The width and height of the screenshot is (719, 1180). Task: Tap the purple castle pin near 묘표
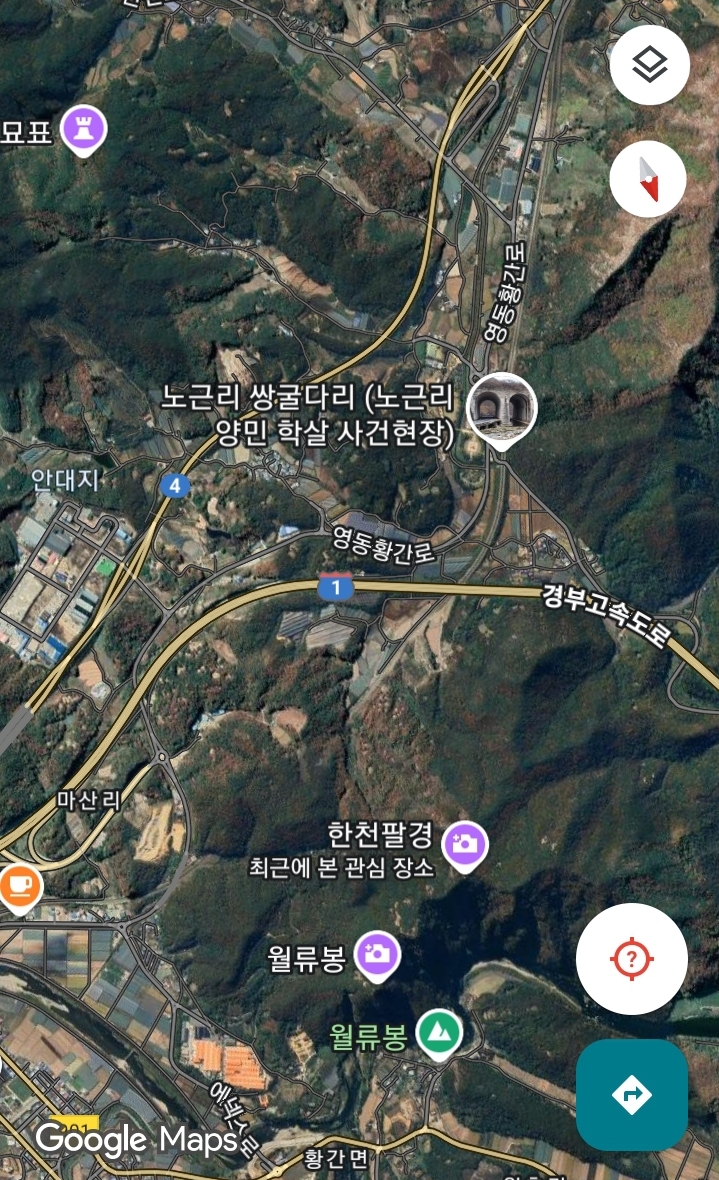click(x=84, y=131)
